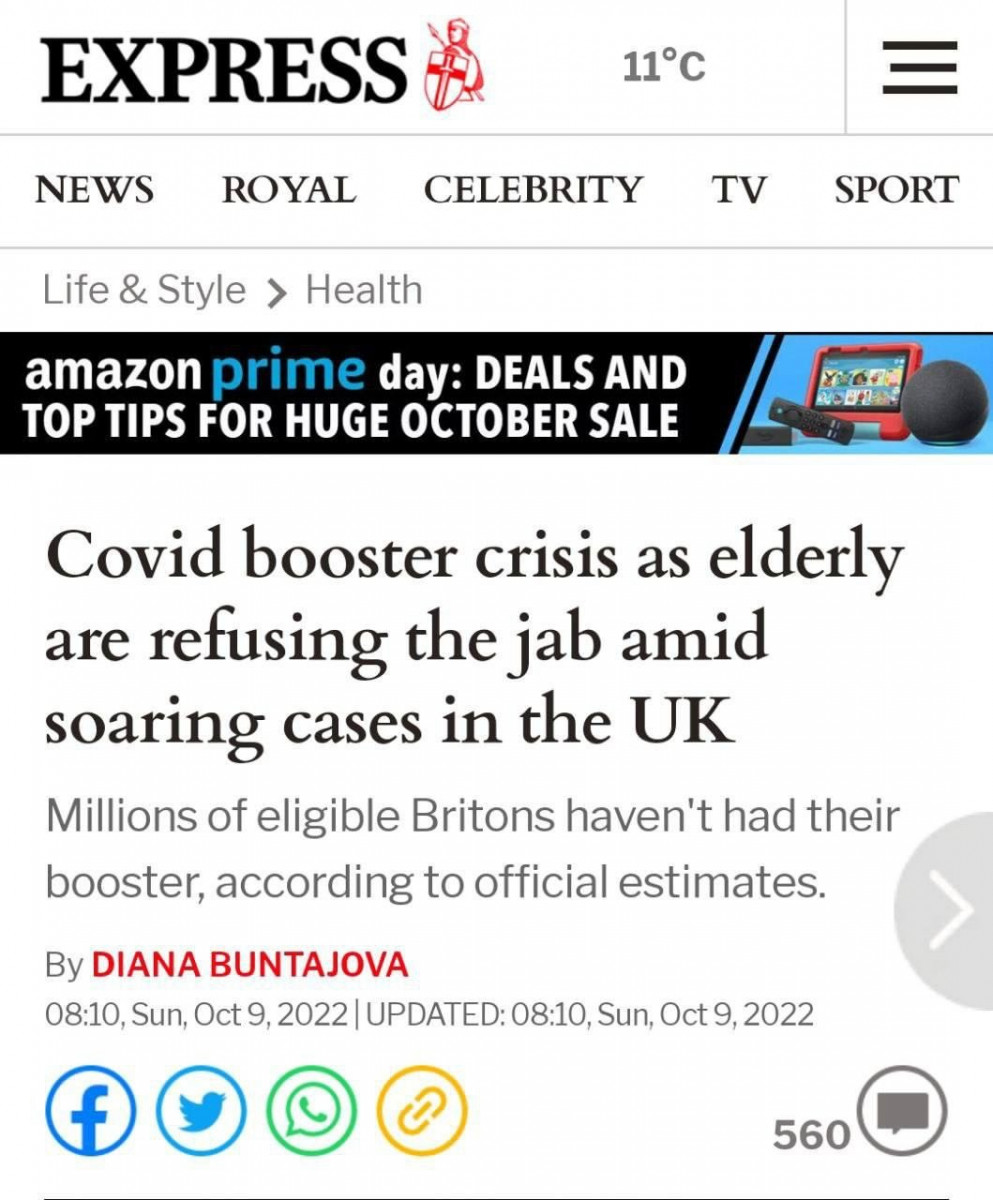Go to the Royal section
This screenshot has height=1200, width=993.
[x=288, y=189]
